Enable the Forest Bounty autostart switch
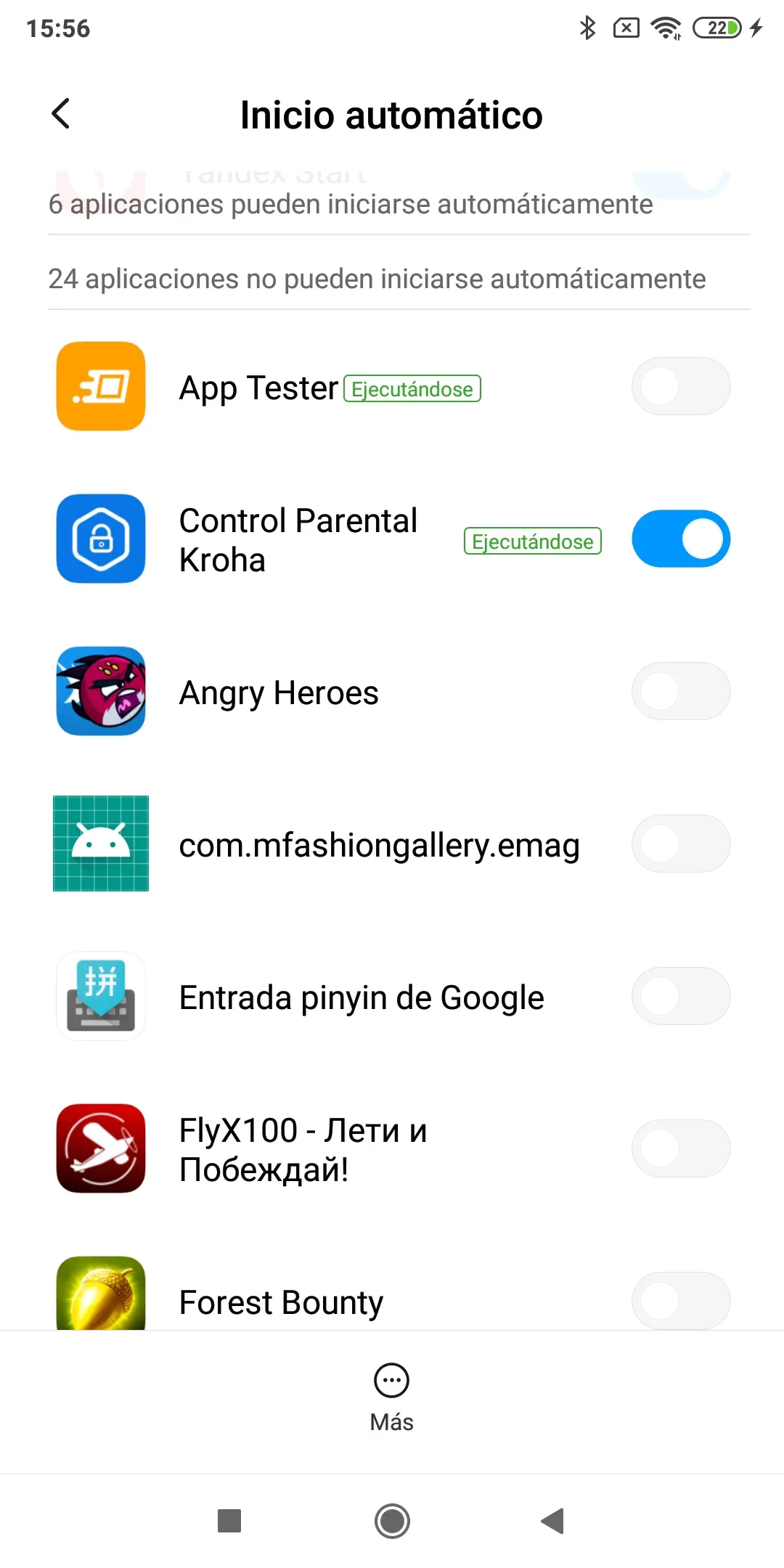Screen dimensions: 784x1568 (680, 1301)
